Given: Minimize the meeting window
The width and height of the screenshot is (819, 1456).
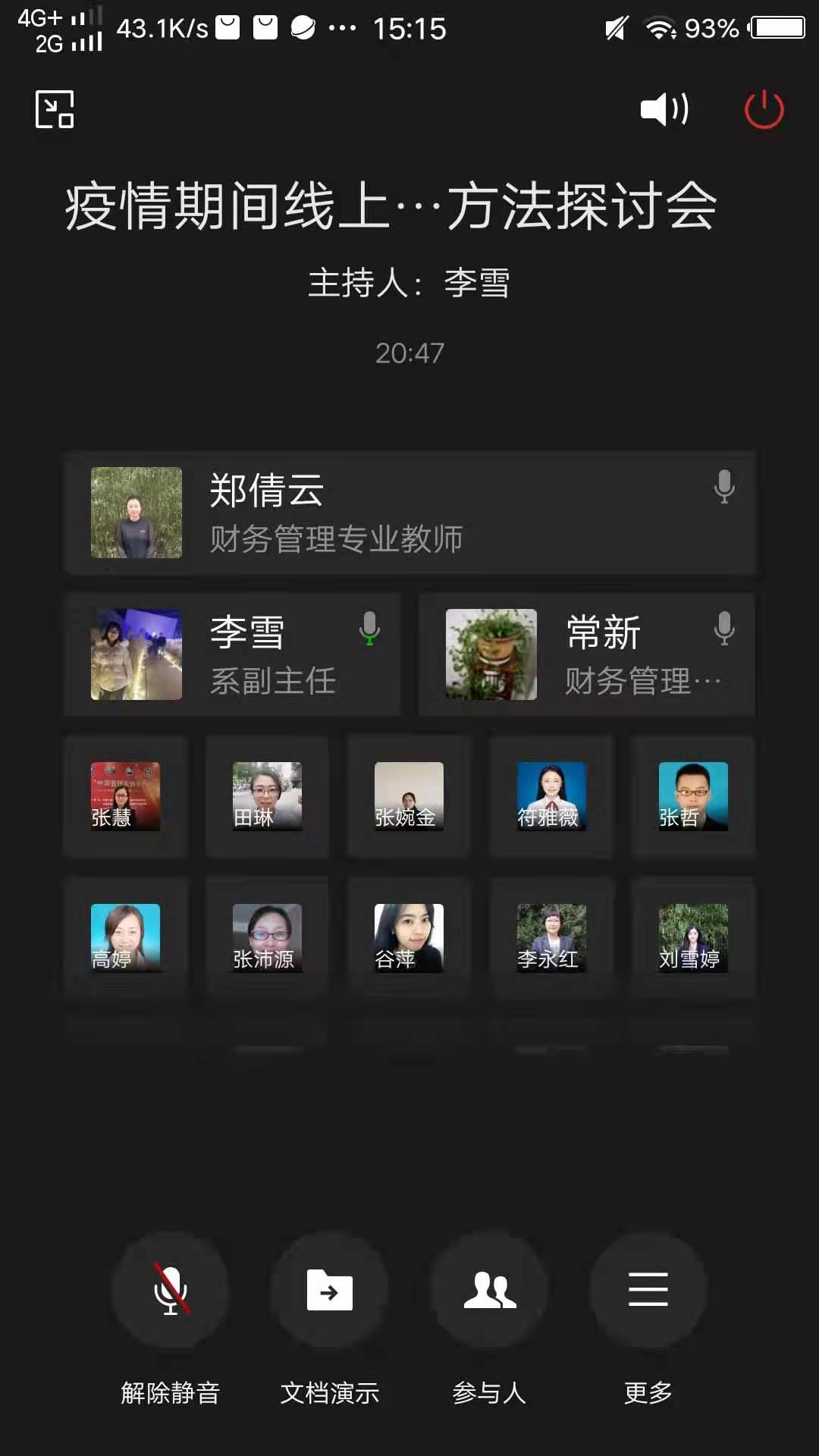Looking at the screenshot, I should point(55,109).
